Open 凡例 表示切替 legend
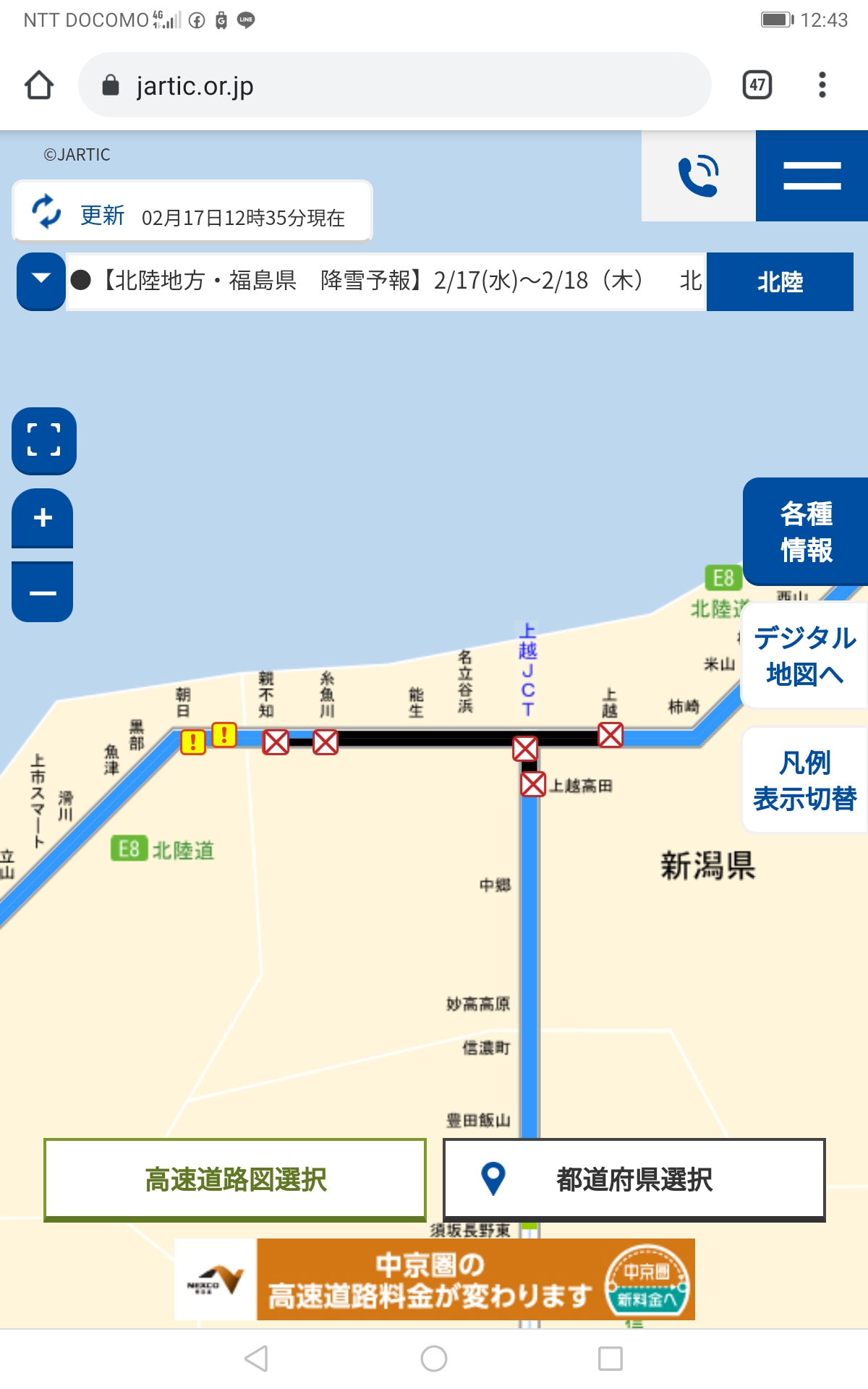Image resolution: width=868 pixels, height=1389 pixels. (x=804, y=781)
